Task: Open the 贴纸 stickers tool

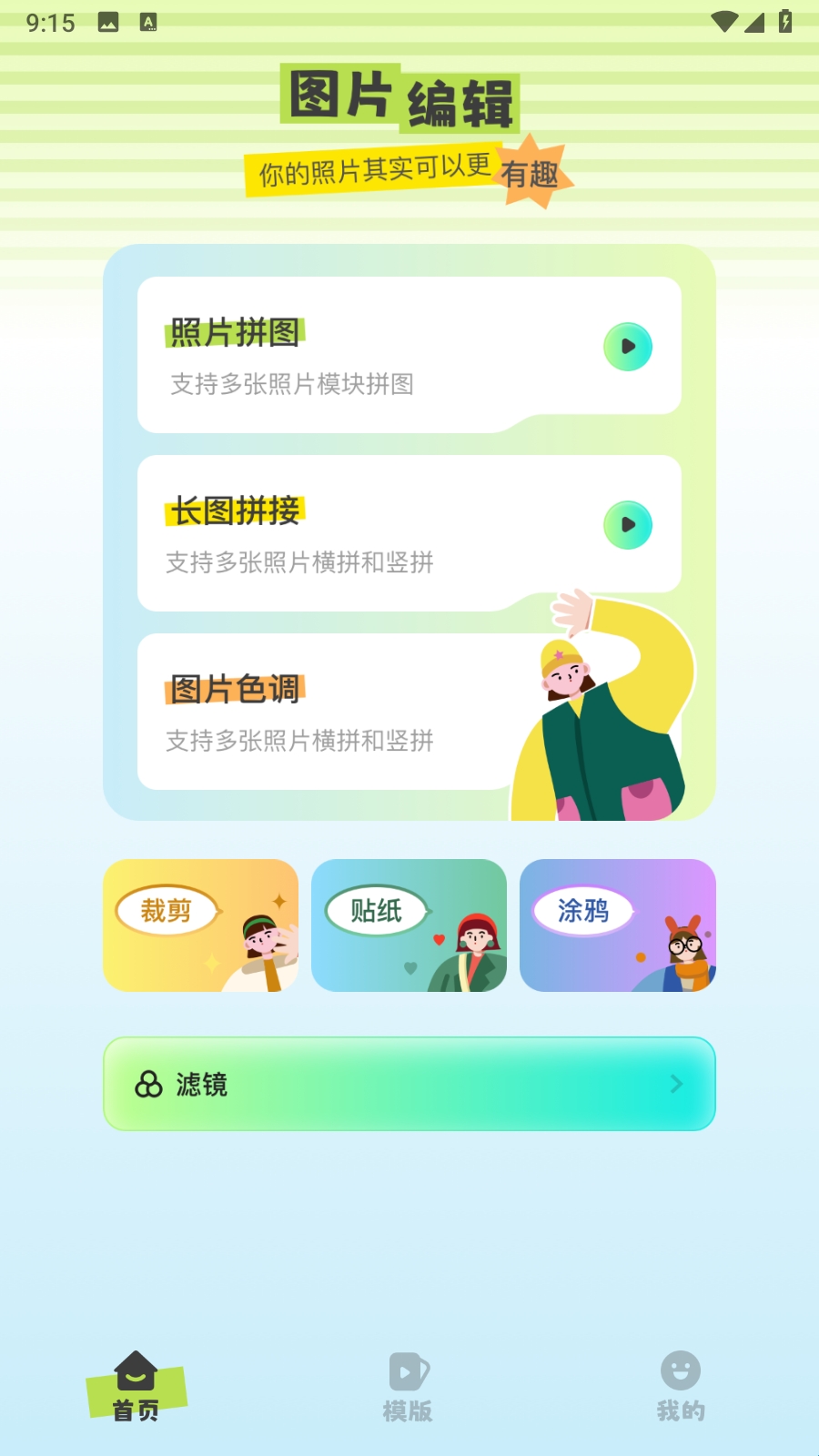Action: 409,925
